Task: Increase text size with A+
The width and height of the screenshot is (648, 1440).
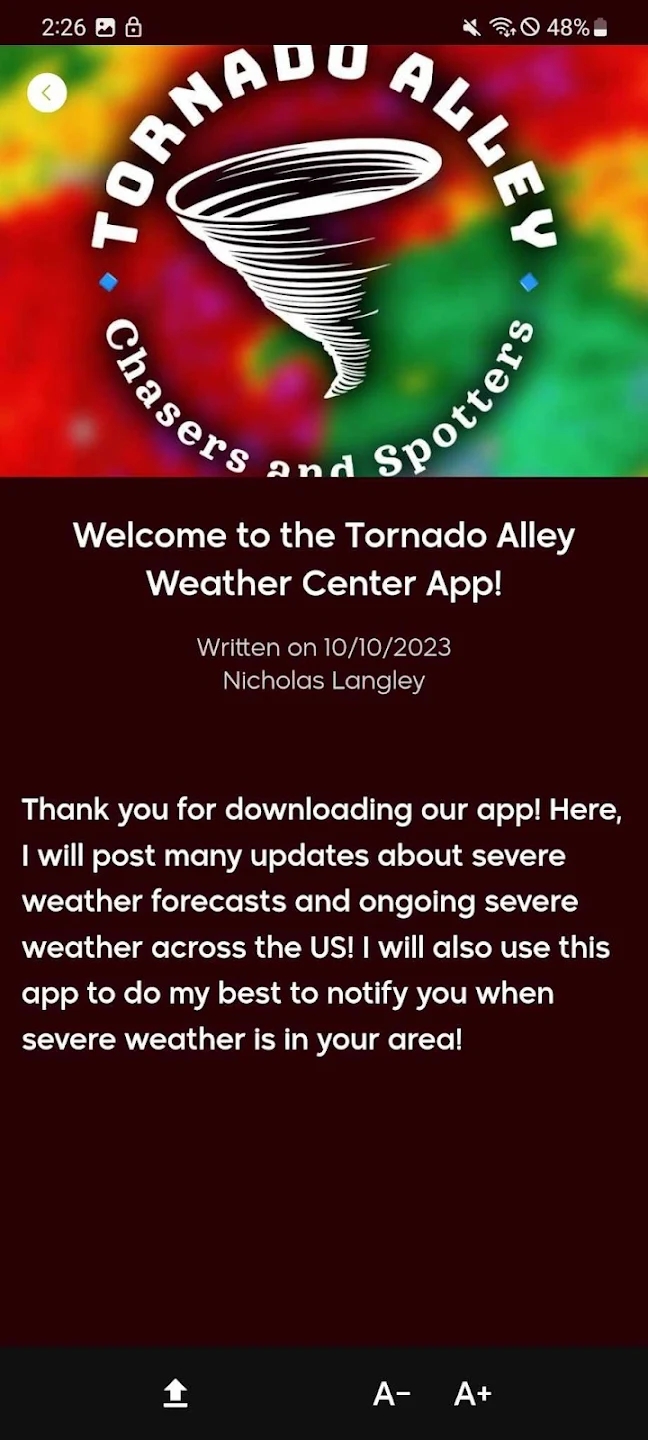Action: [x=473, y=1394]
